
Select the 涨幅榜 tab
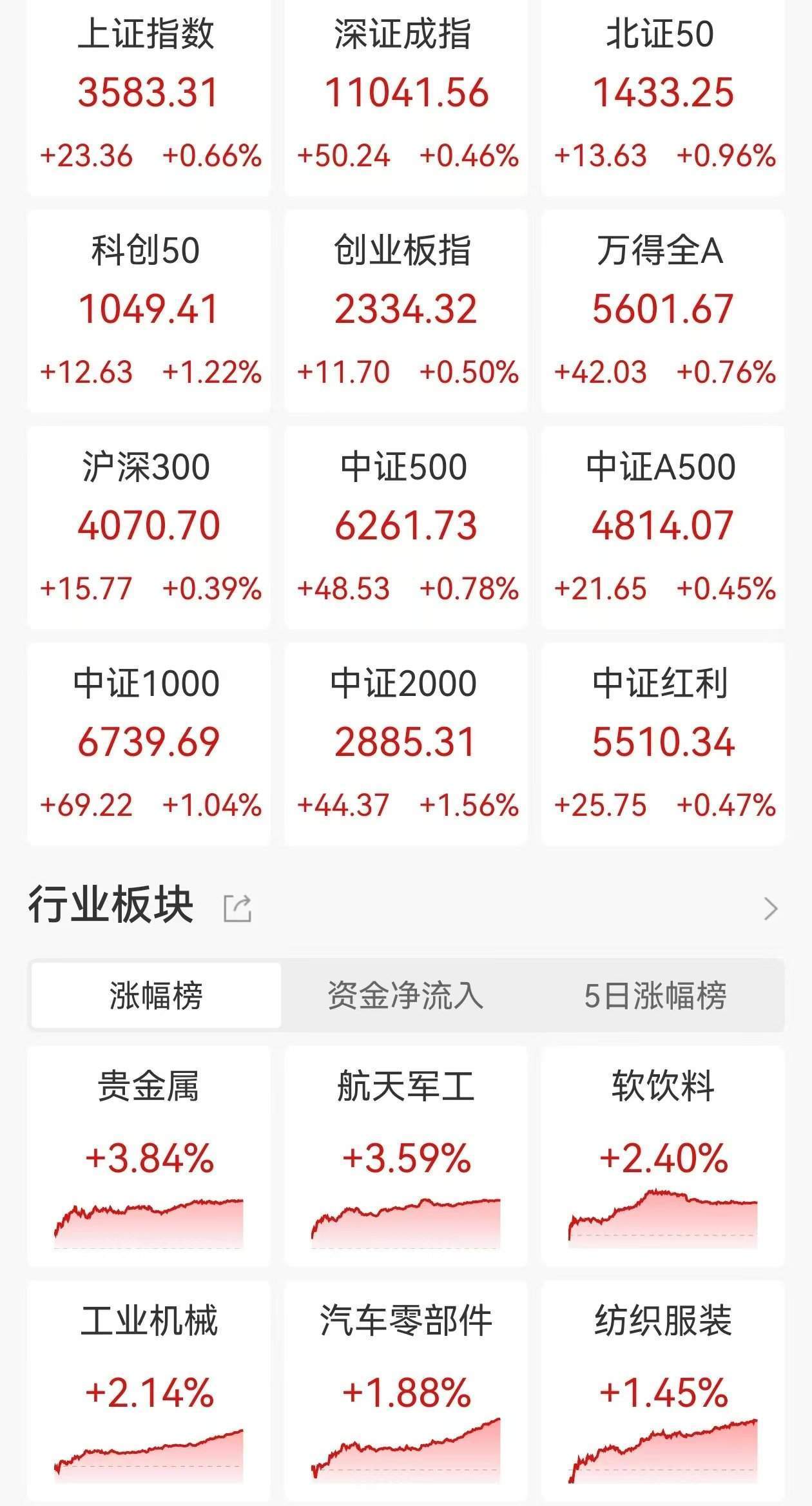pyautogui.click(x=156, y=995)
